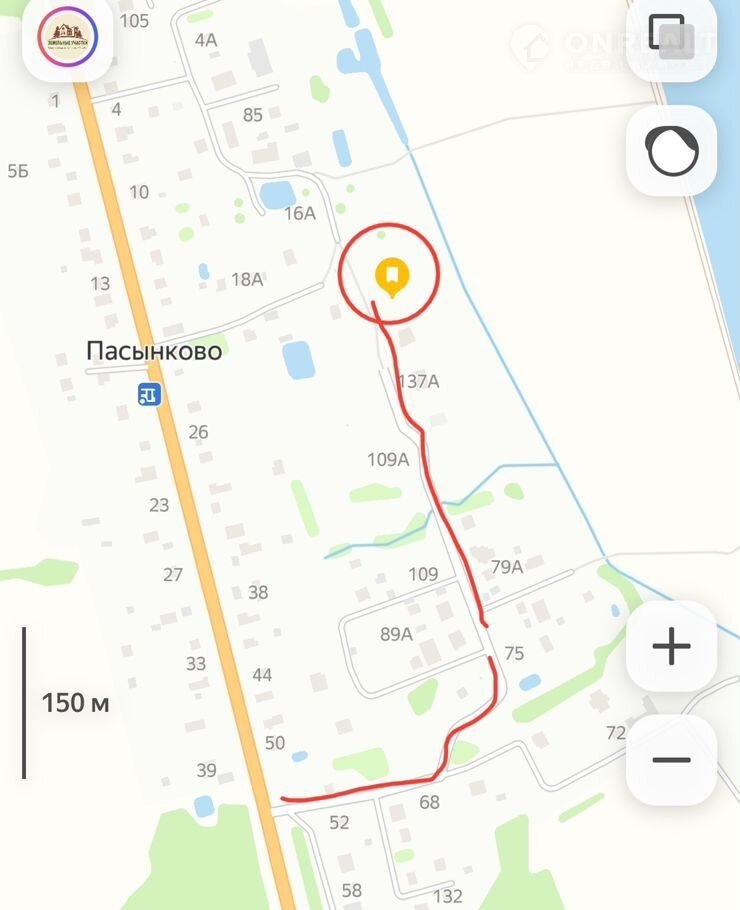Zoom out of the map

(671, 760)
